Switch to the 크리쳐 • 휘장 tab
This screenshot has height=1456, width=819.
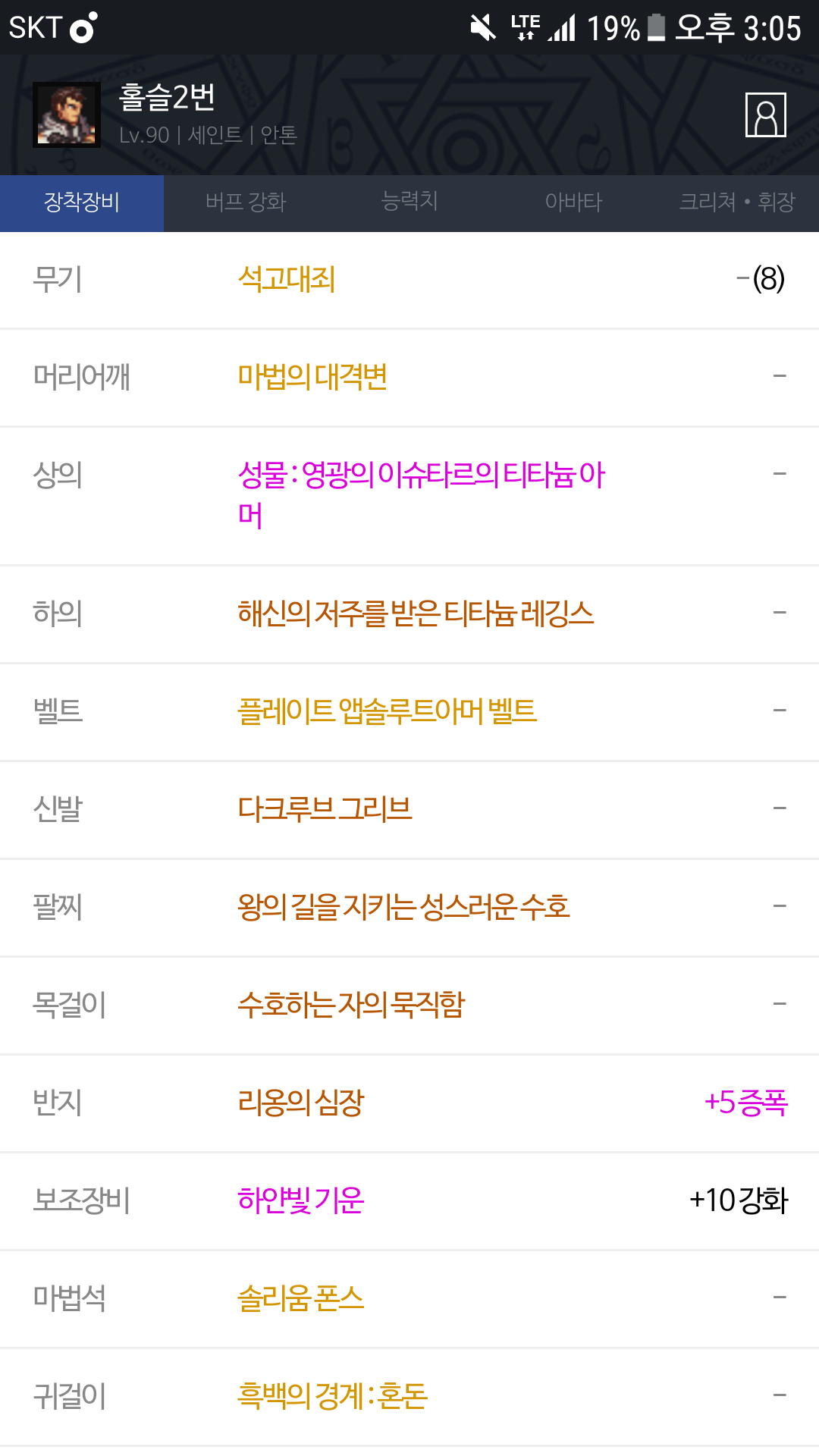[x=737, y=203]
